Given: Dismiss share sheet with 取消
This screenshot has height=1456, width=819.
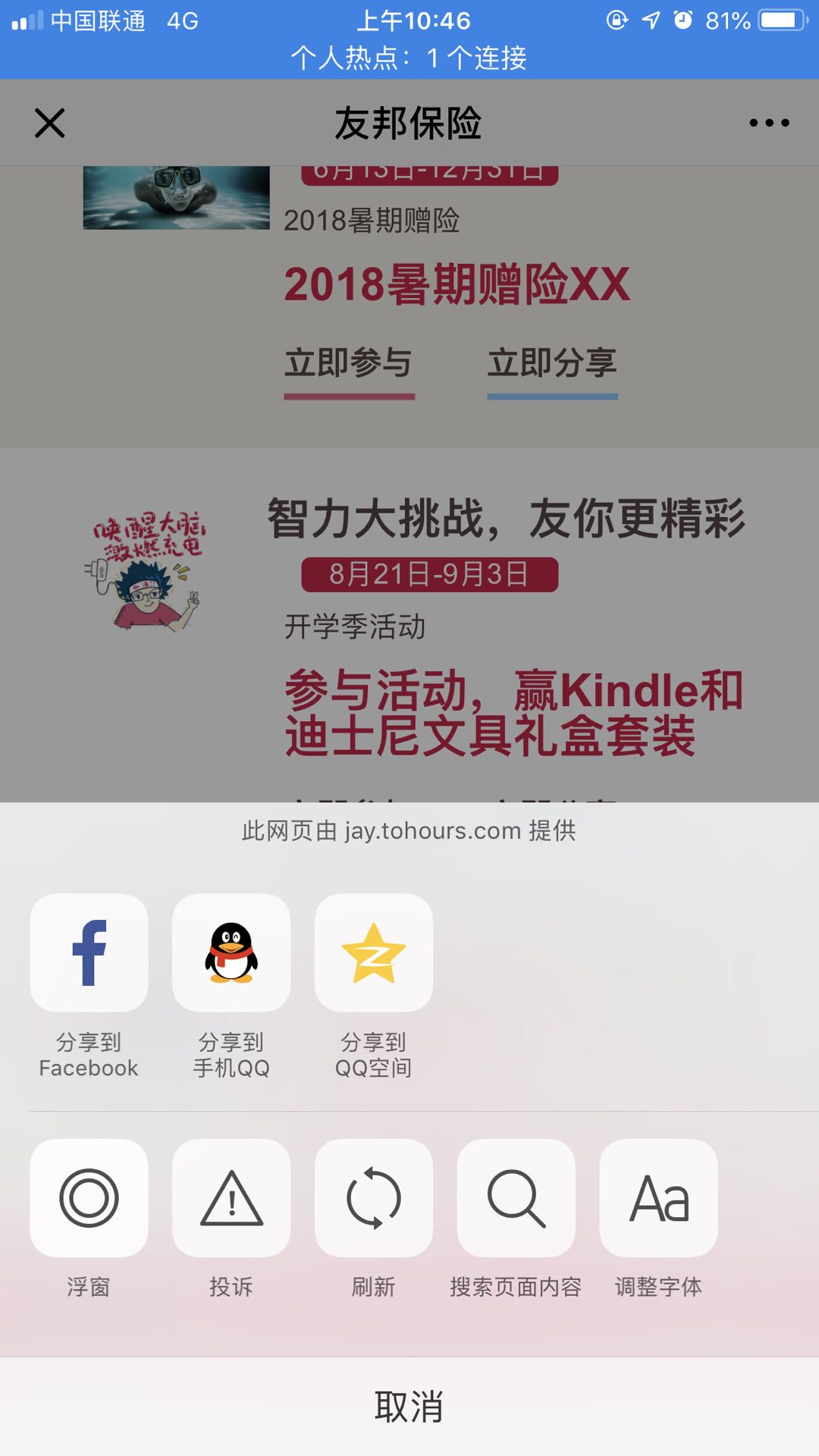Looking at the screenshot, I should [x=409, y=1407].
